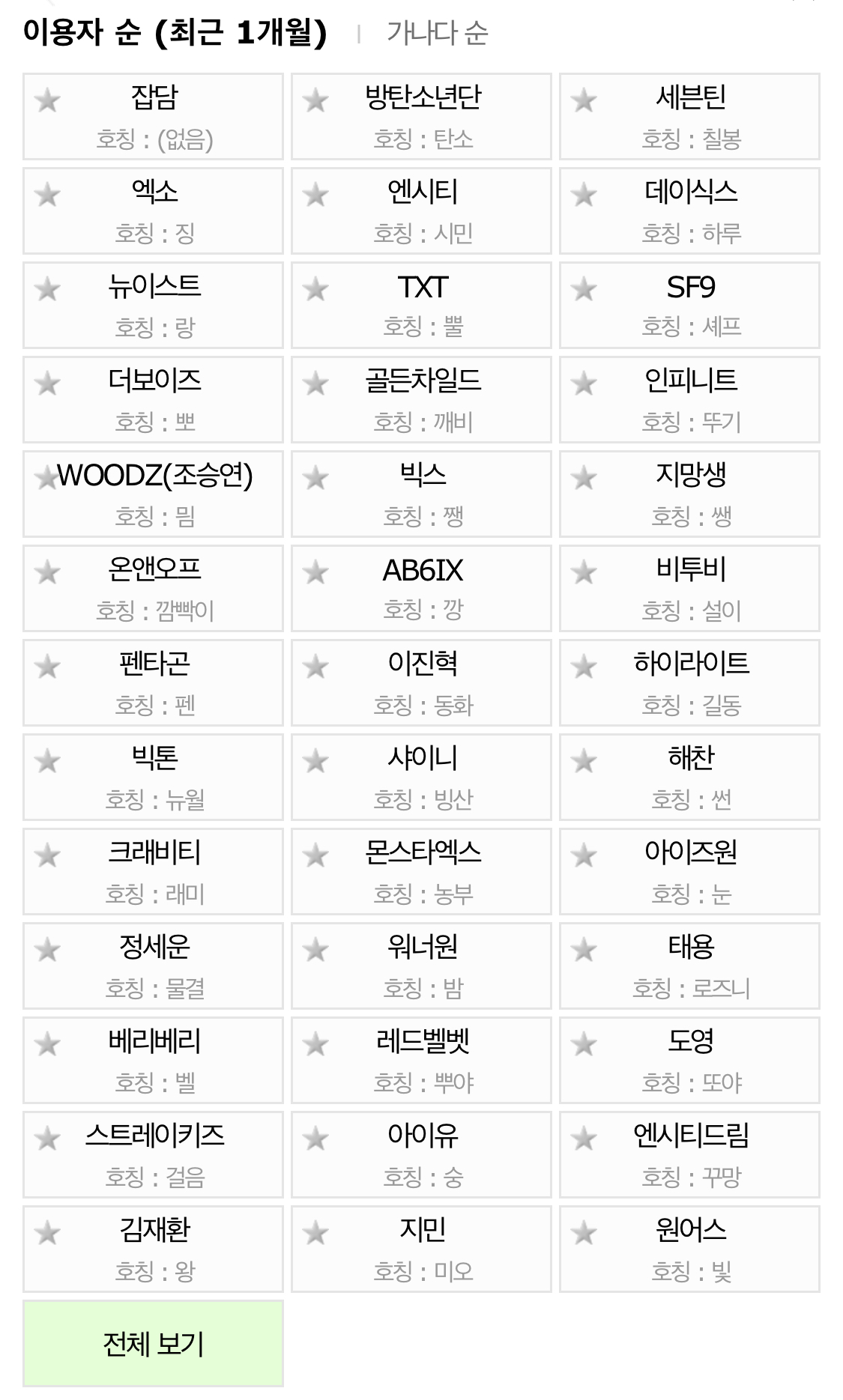
Task: Select the 몬스타엑스 board
Action: tap(423, 852)
